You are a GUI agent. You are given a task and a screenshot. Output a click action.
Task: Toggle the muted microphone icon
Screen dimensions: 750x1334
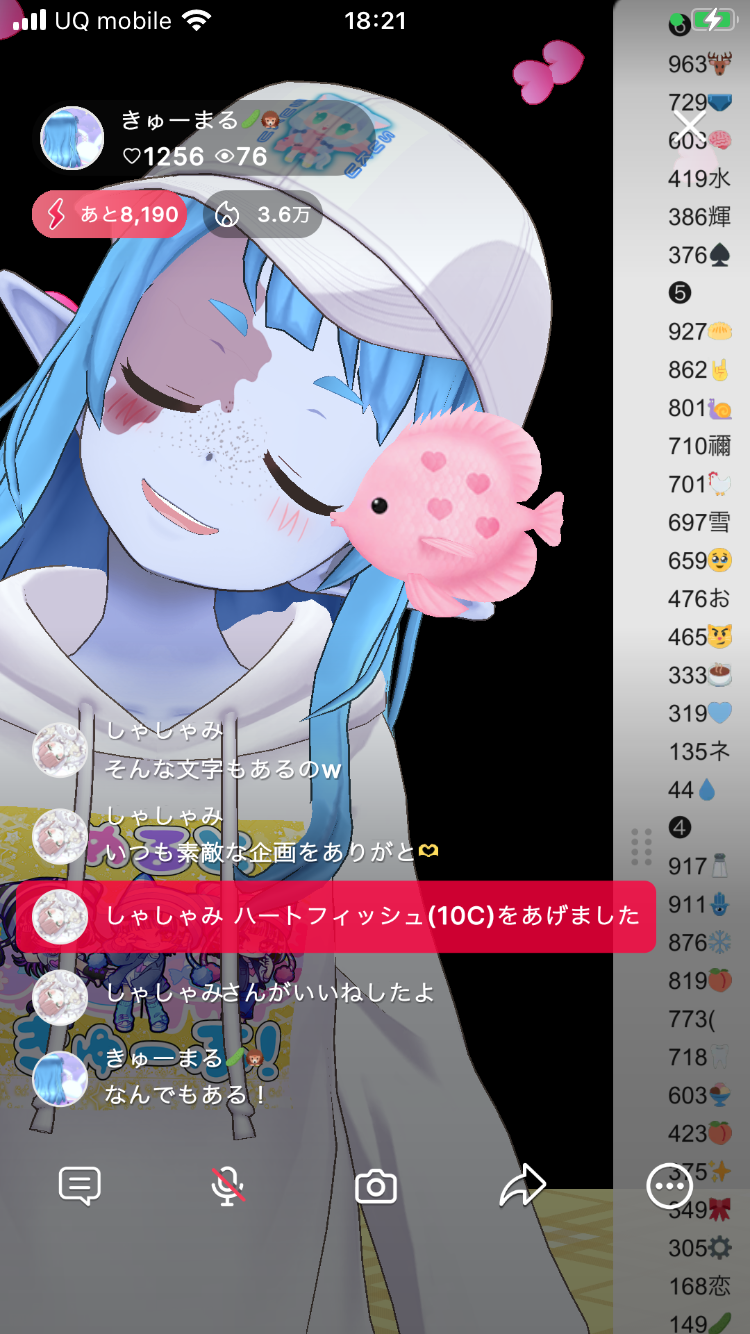click(228, 1186)
